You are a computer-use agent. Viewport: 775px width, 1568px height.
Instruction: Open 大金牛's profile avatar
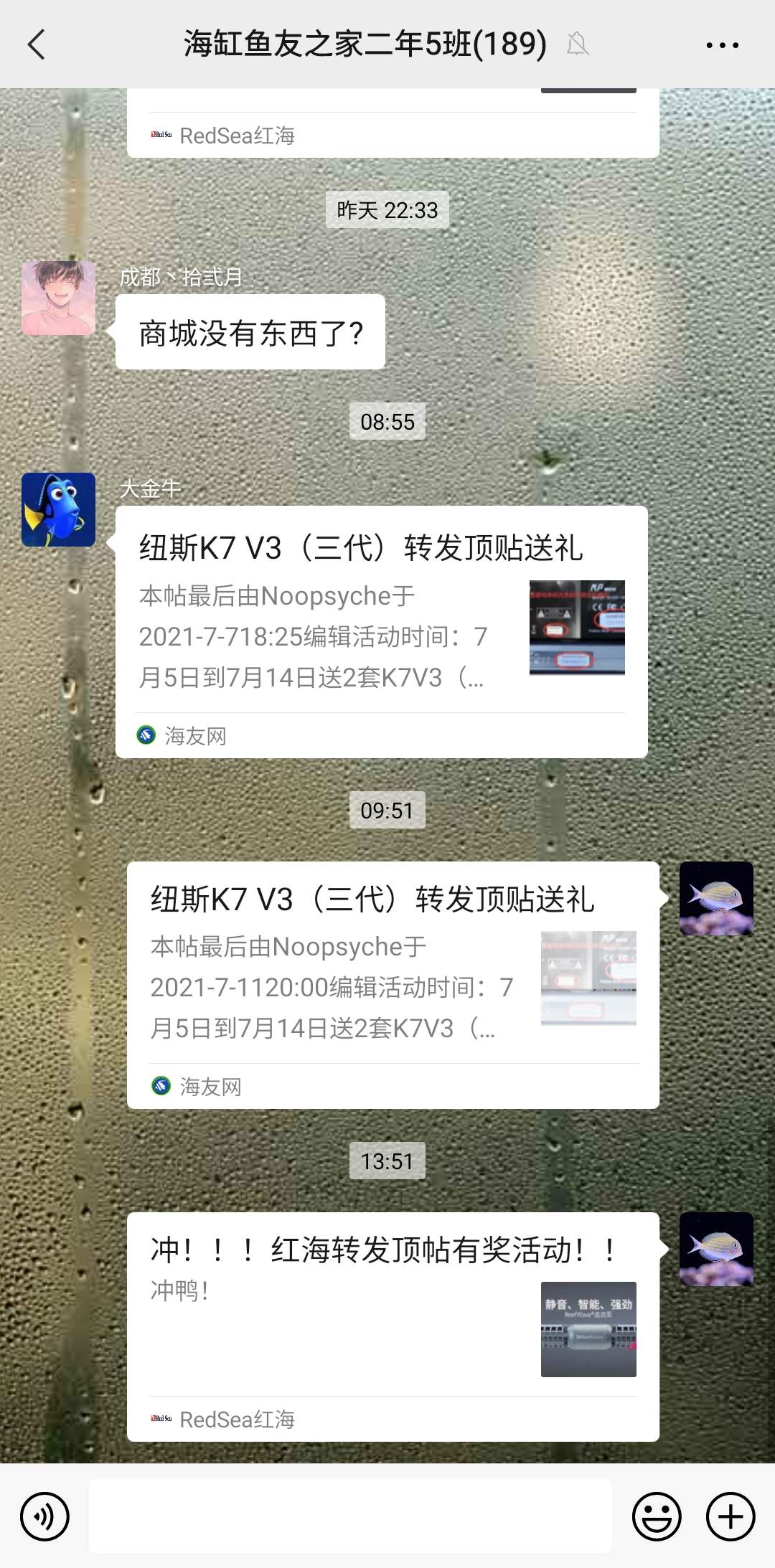pos(59,509)
